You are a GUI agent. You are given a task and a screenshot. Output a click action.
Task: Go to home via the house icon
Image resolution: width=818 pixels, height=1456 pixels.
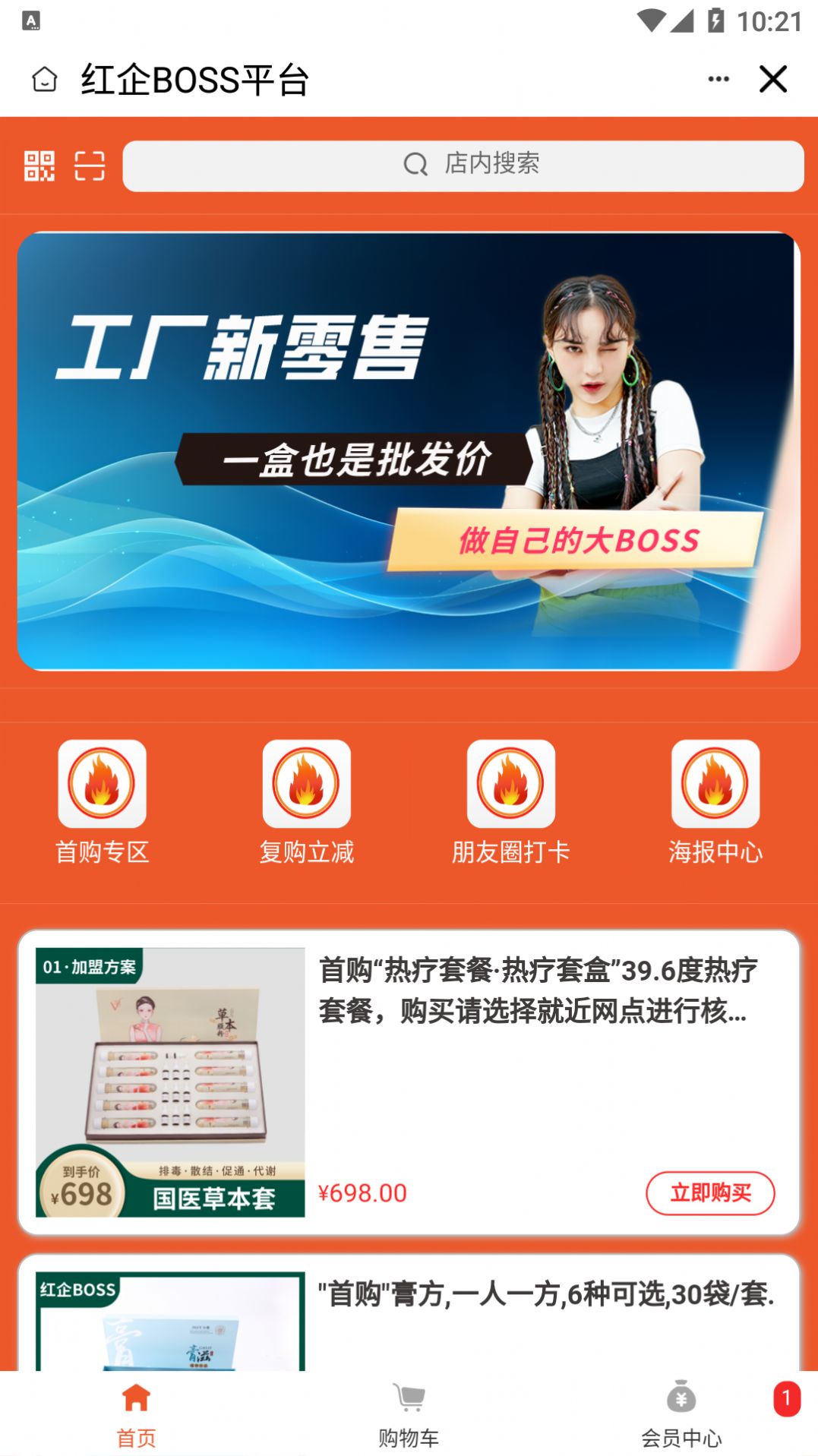tap(45, 79)
